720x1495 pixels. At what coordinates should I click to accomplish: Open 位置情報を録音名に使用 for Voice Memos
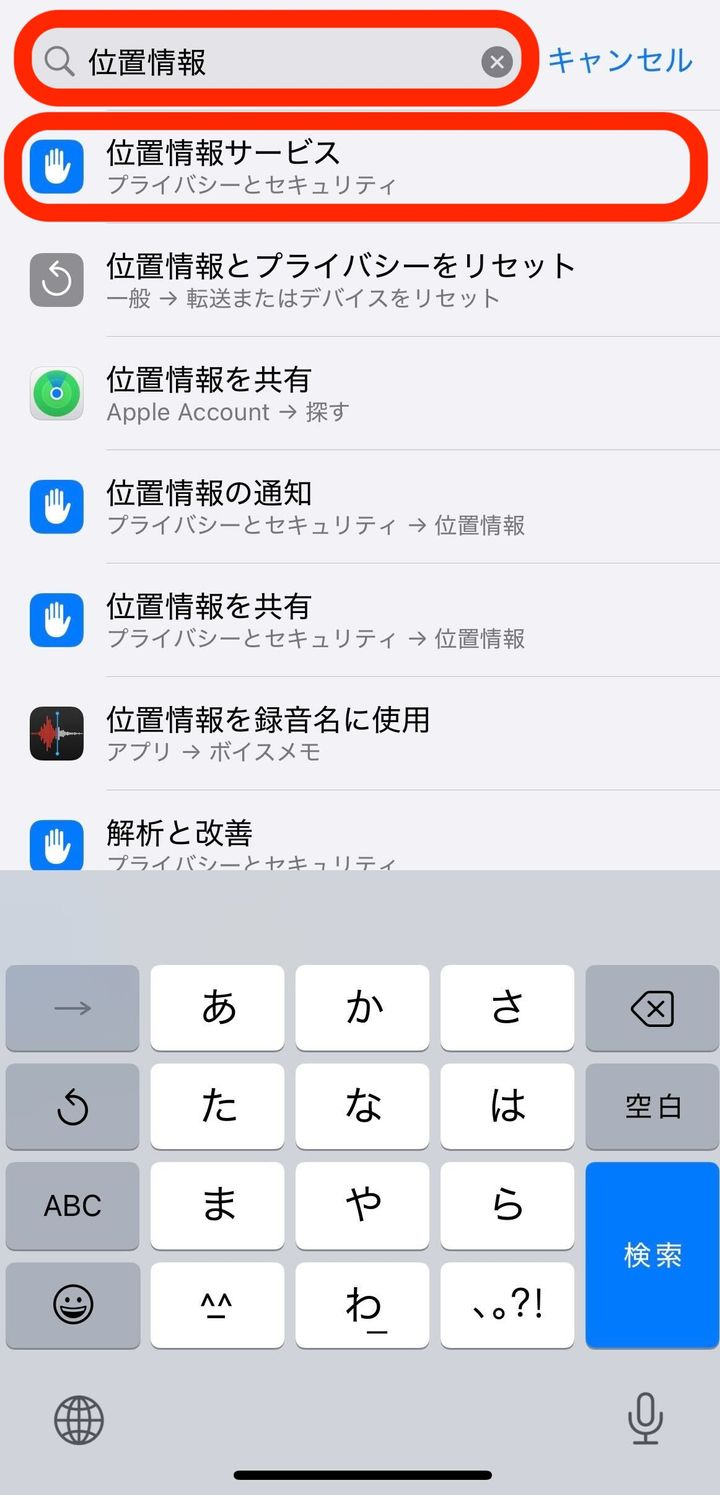360,733
